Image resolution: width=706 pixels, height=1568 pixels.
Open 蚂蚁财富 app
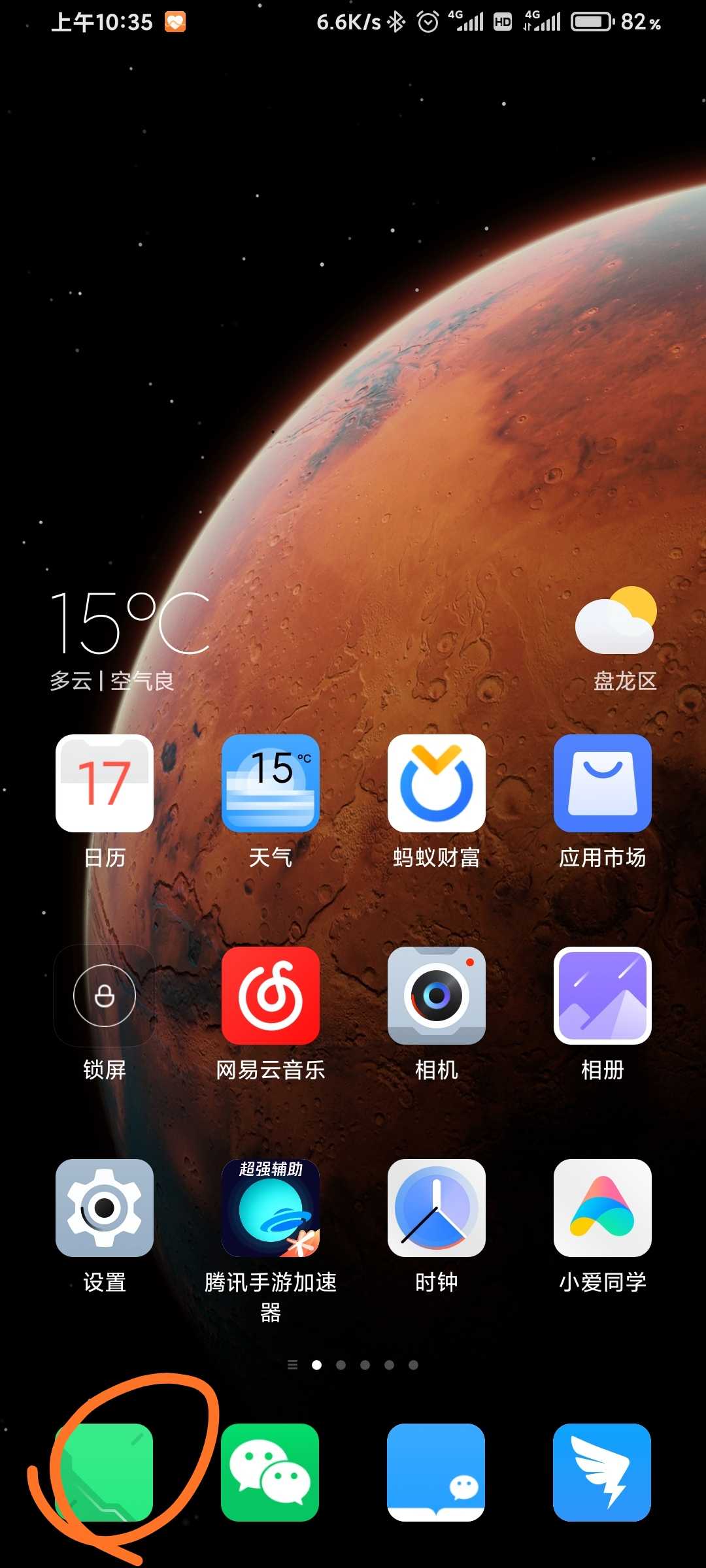(x=437, y=783)
